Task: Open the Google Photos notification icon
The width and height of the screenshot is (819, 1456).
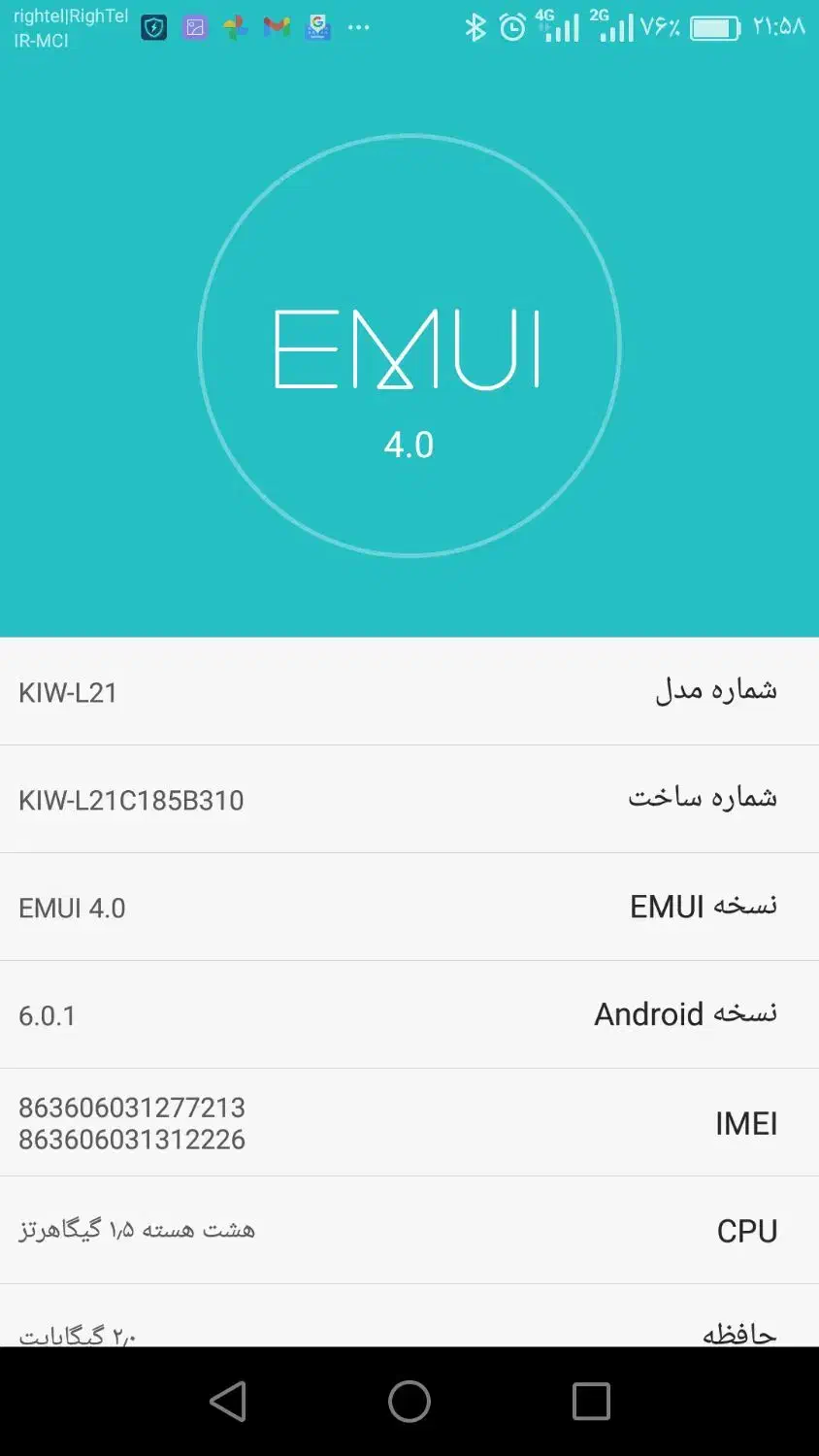Action: coord(234,27)
